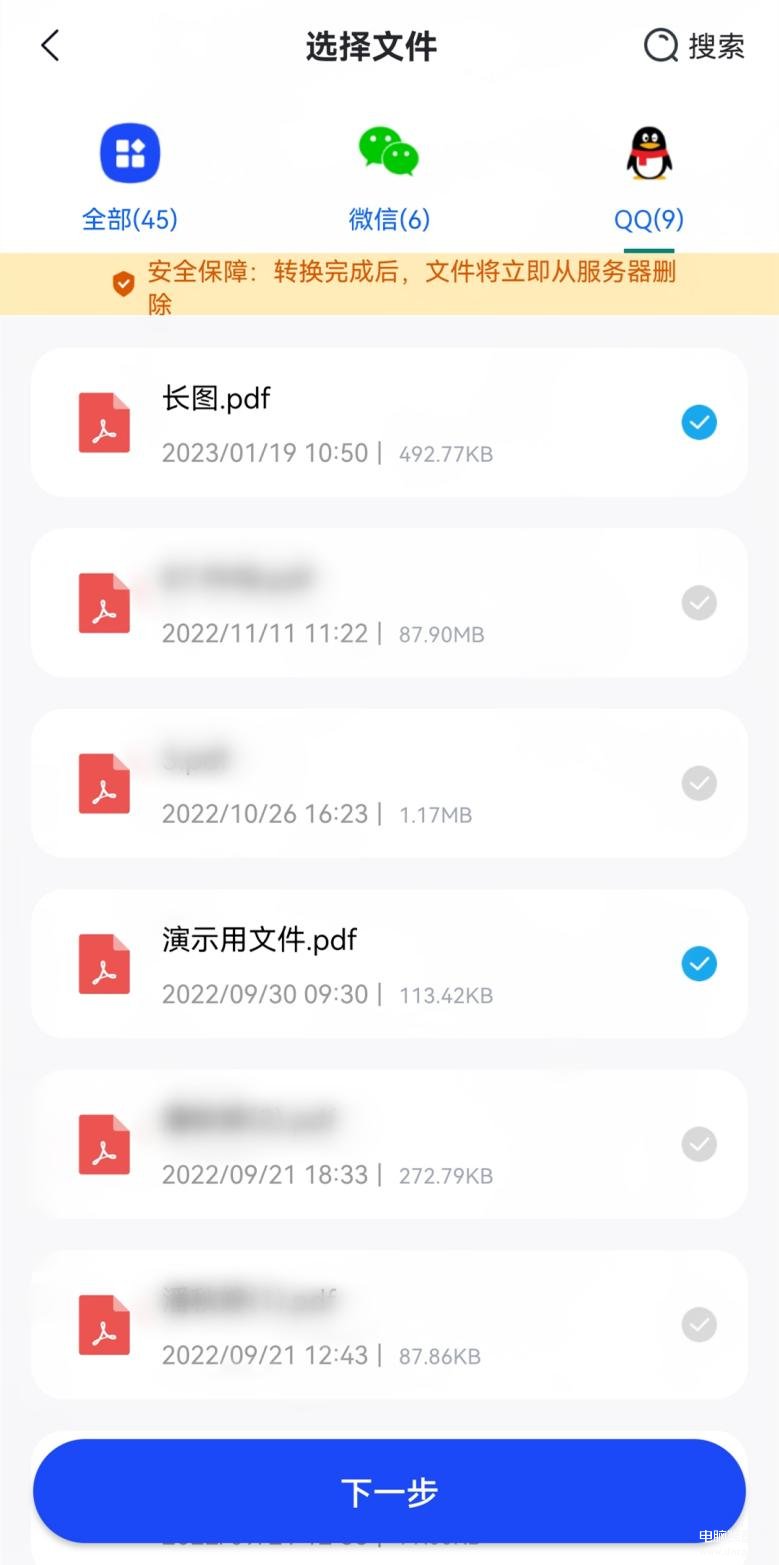This screenshot has width=779, height=1565.
Task: Select the QQ(9) tab
Action: point(649,178)
